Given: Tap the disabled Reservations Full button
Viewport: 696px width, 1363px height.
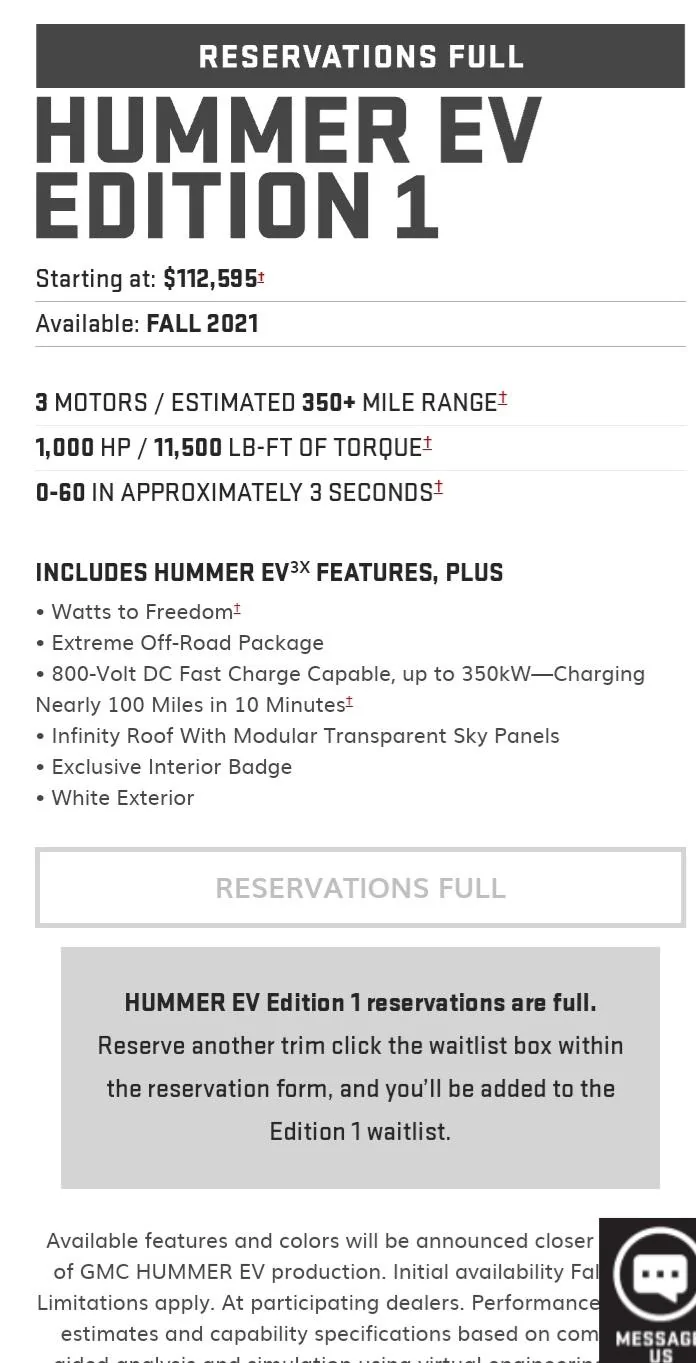Looking at the screenshot, I should [360, 887].
